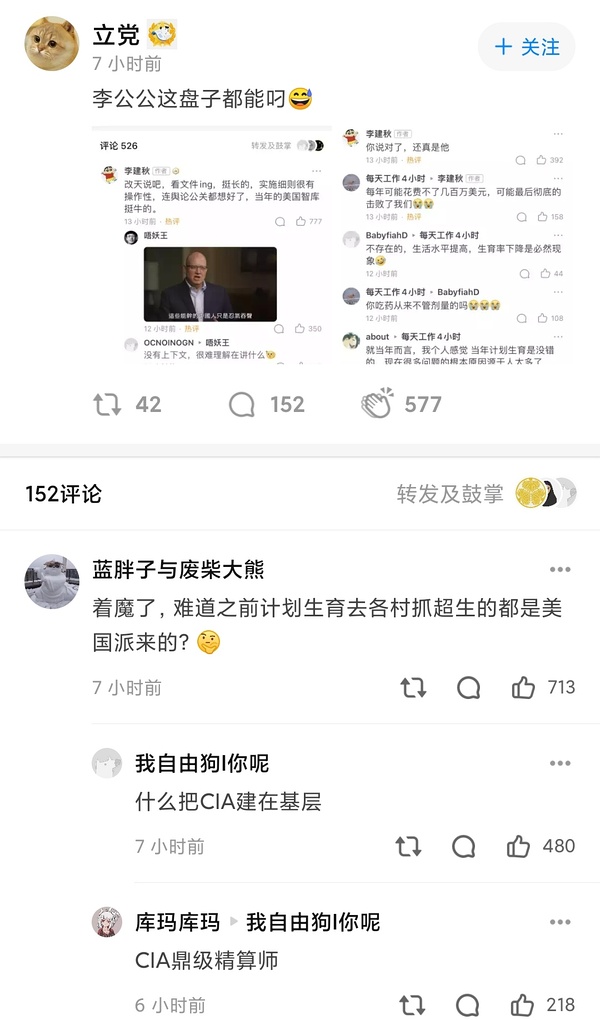Open the left screenshot image in the post
This screenshot has width=600, height=1020.
pos(212,244)
